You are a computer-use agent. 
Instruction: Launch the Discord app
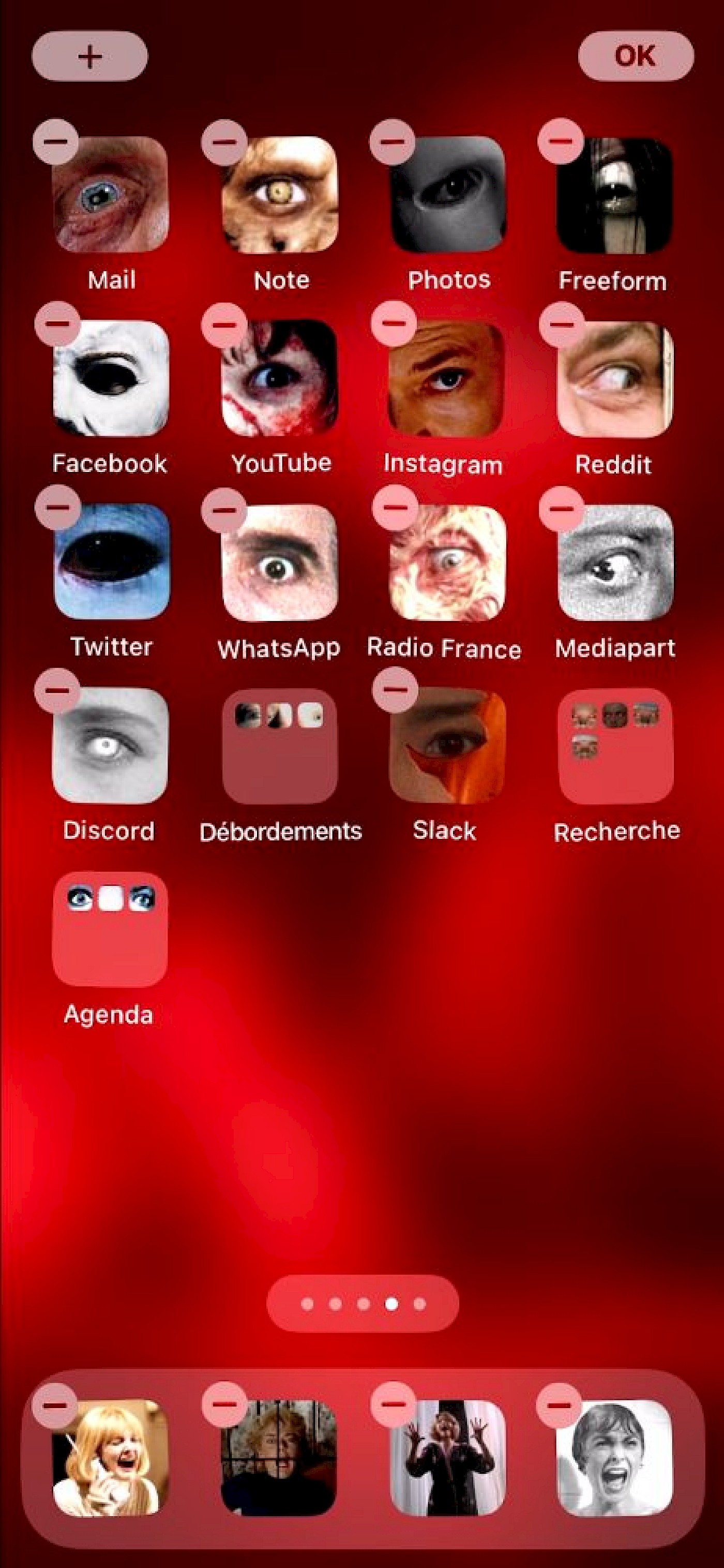click(x=110, y=745)
